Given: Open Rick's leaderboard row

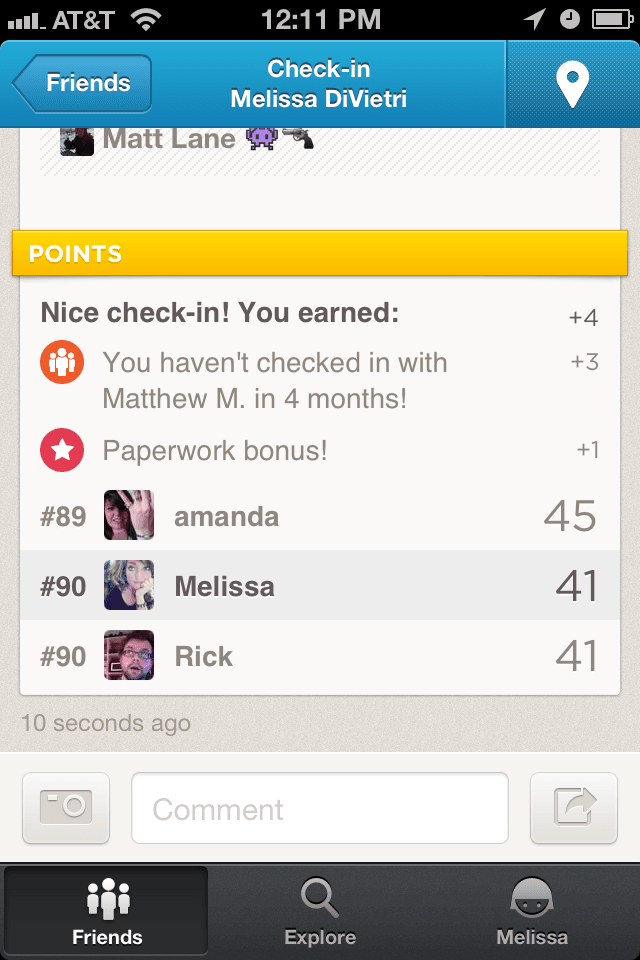Looking at the screenshot, I should pos(320,656).
